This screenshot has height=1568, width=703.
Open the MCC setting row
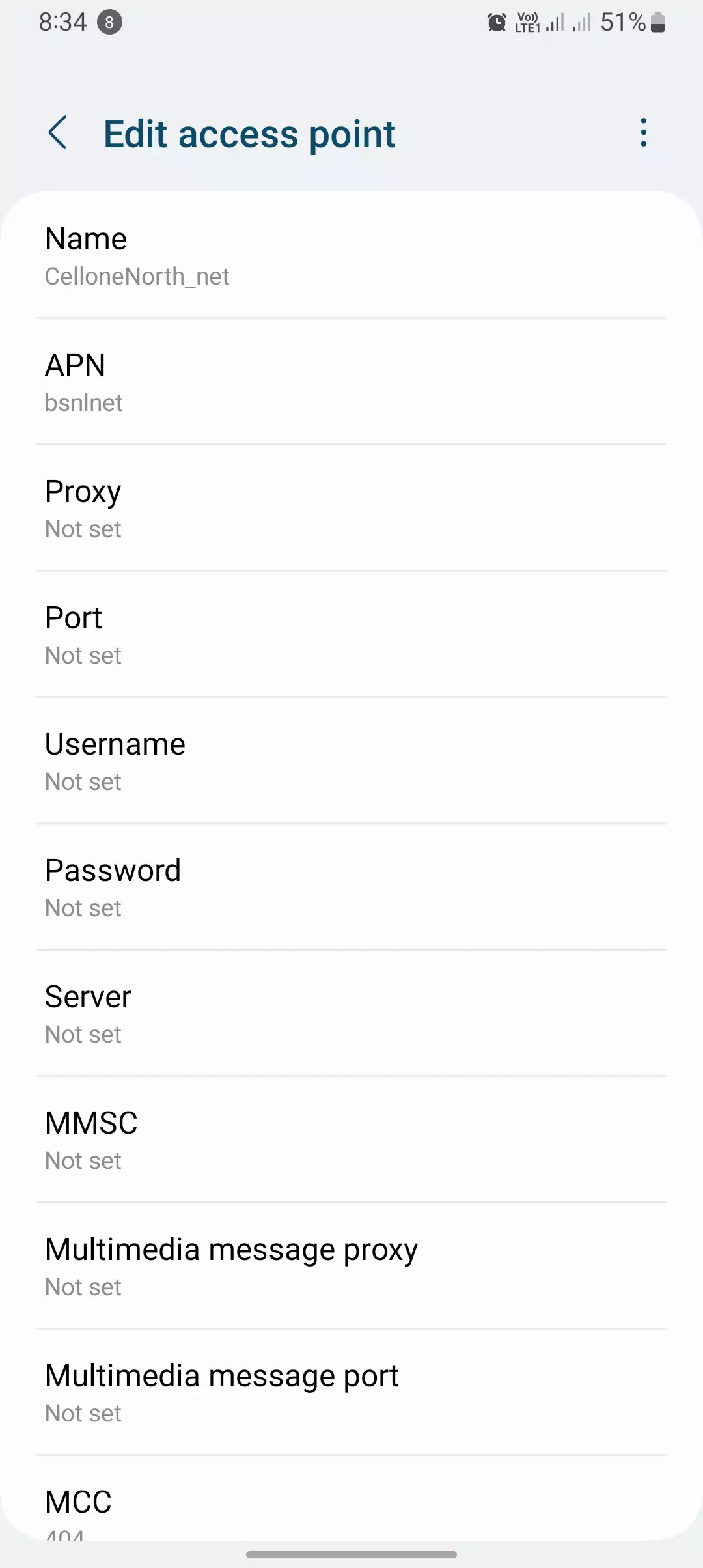351,1498
